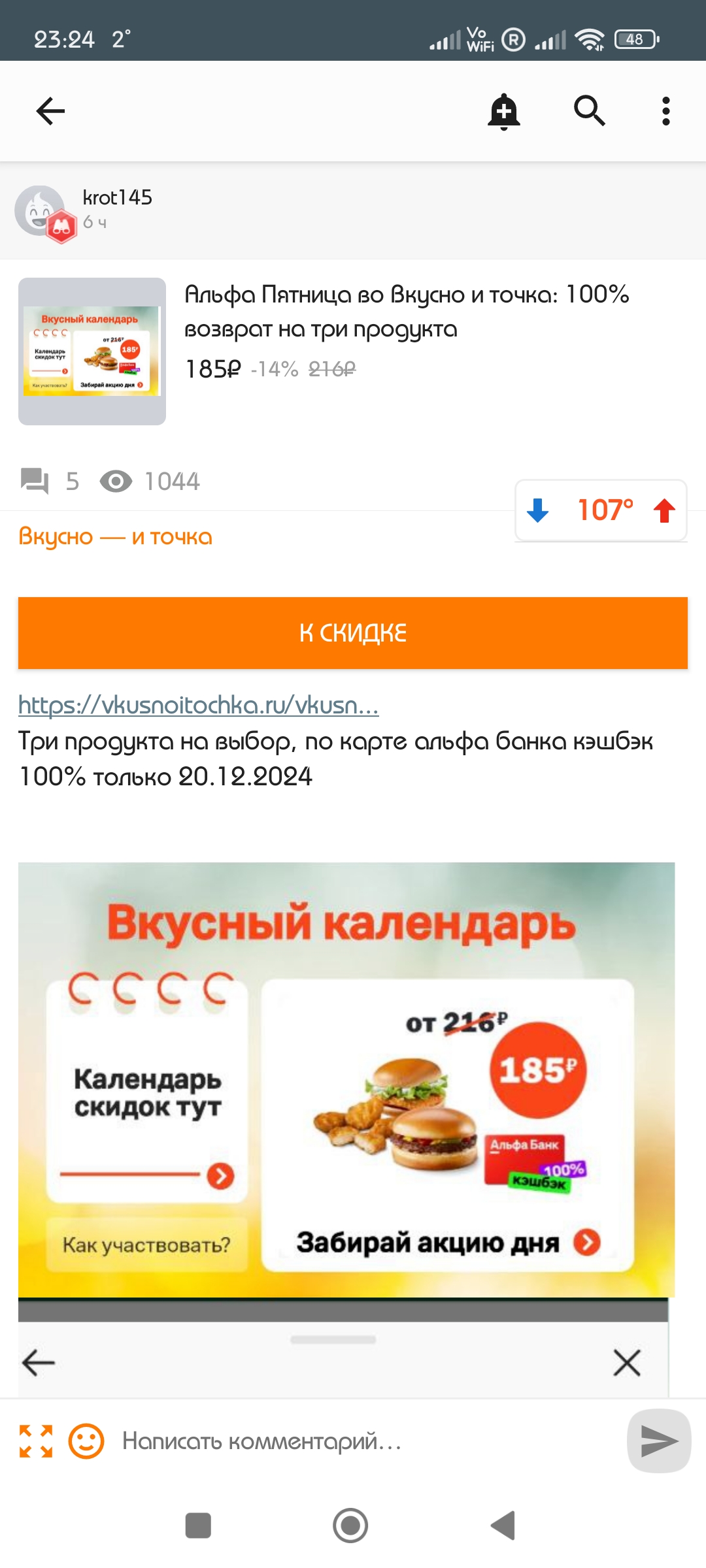Open the Вкусно — и точка store link
This screenshot has height=1568, width=706.
point(116,537)
